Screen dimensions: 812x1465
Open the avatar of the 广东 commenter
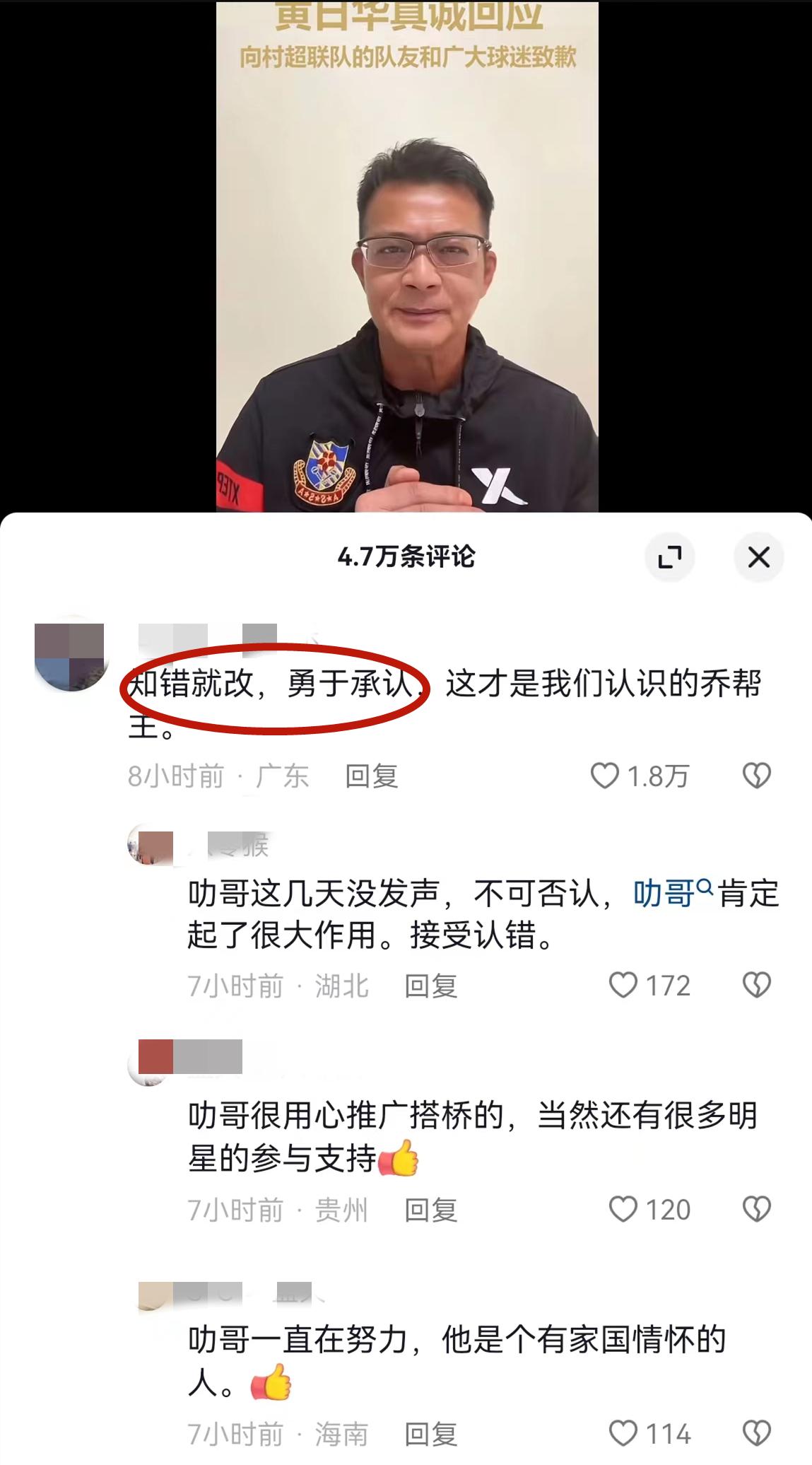pos(70,657)
